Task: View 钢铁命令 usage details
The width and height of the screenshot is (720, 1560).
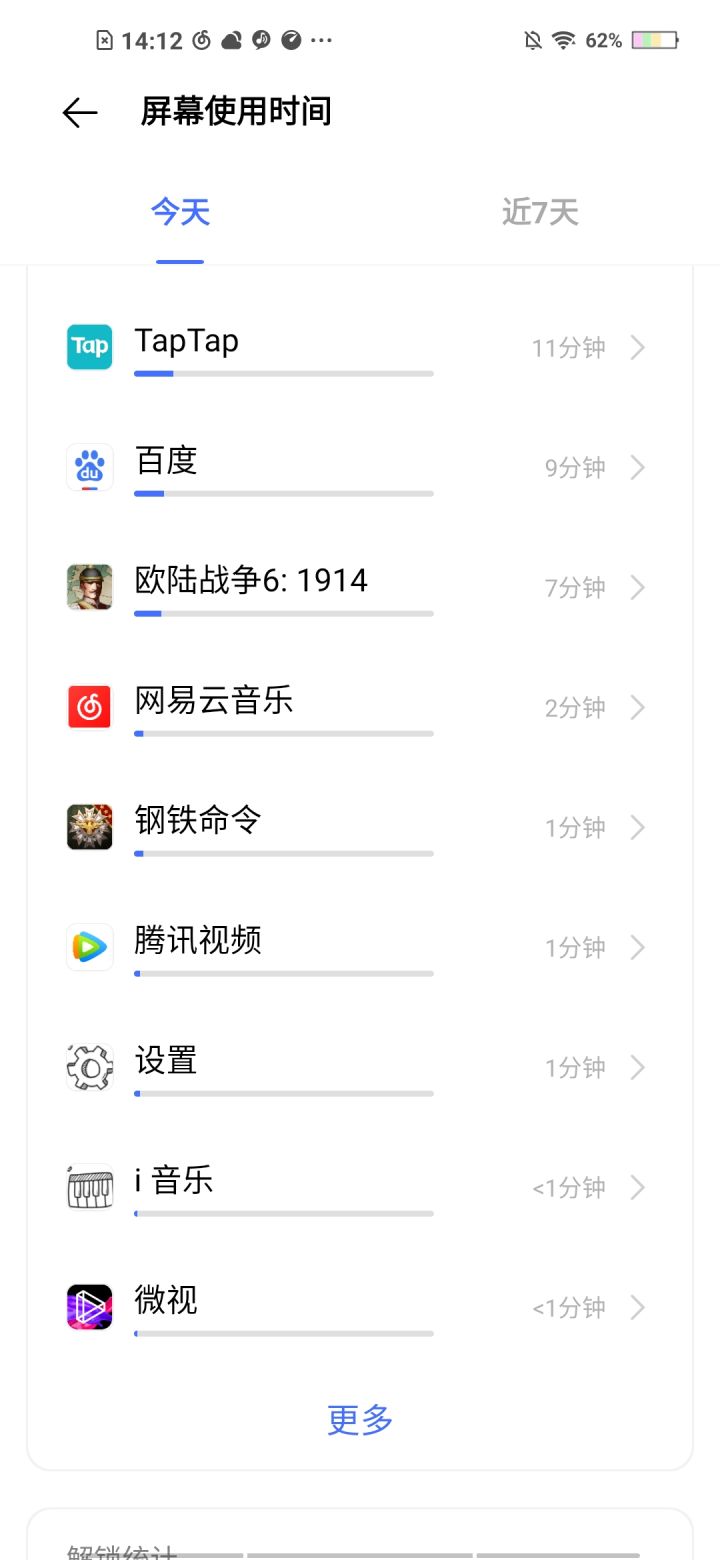Action: 360,828
